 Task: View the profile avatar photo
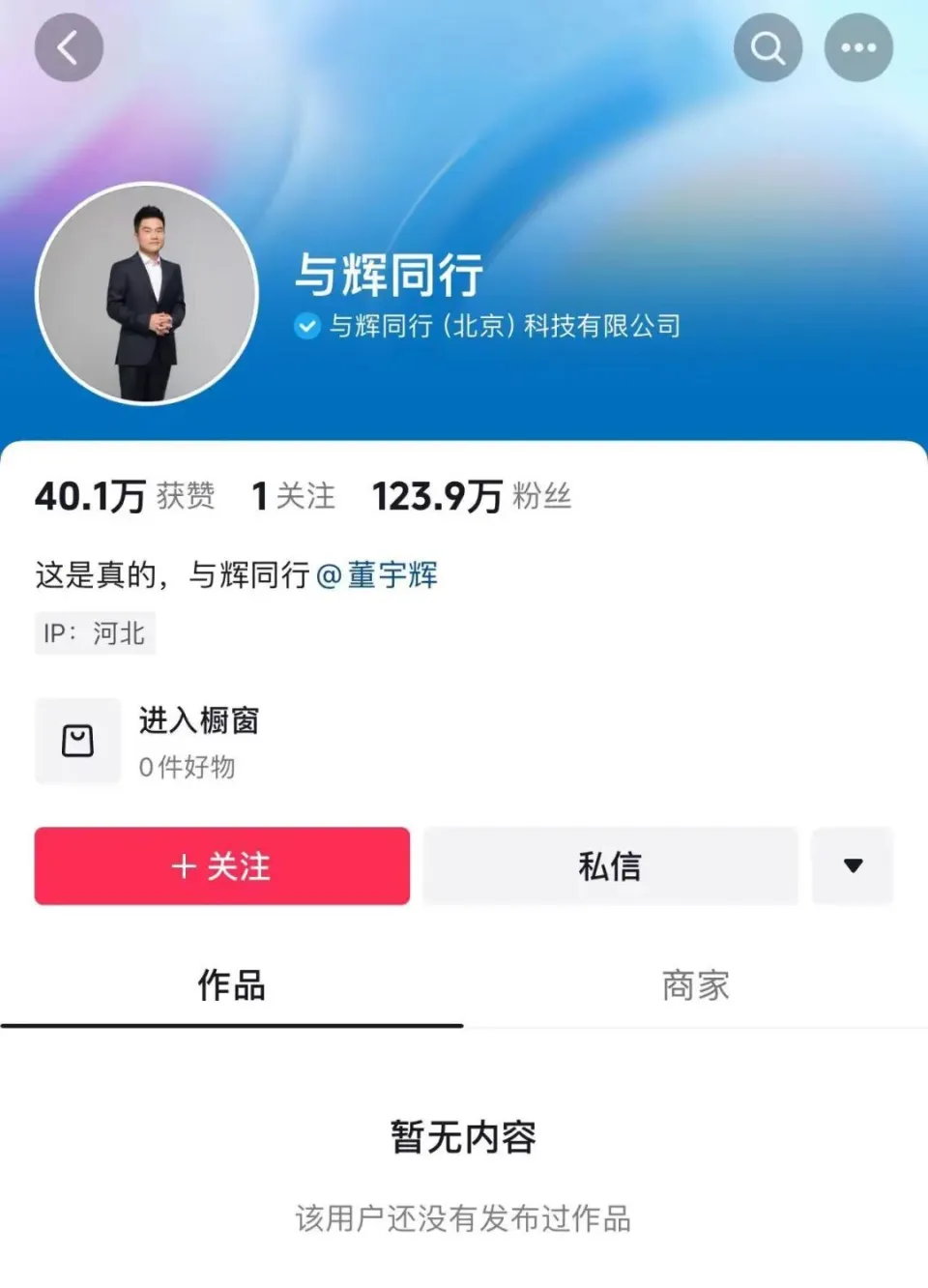click(x=147, y=294)
